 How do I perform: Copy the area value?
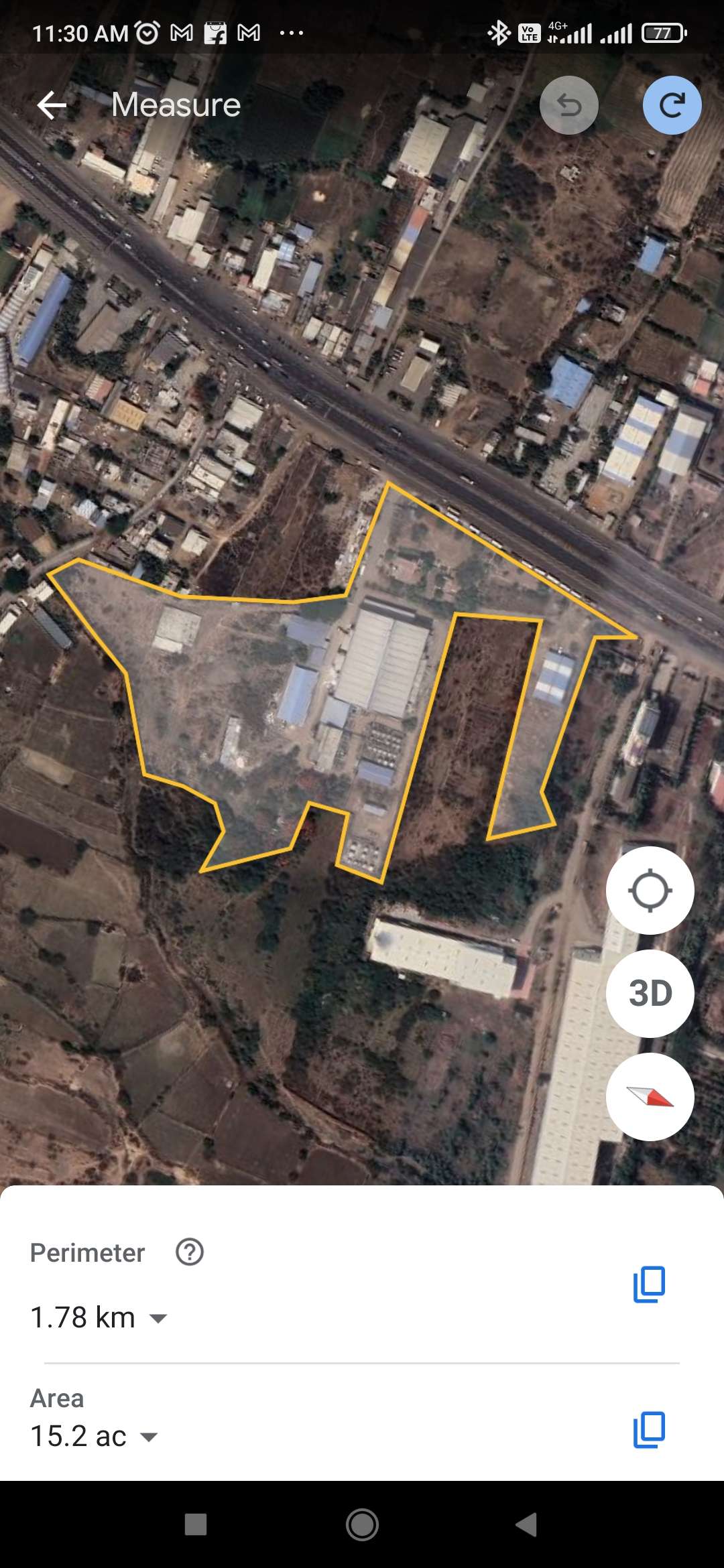(x=649, y=1429)
